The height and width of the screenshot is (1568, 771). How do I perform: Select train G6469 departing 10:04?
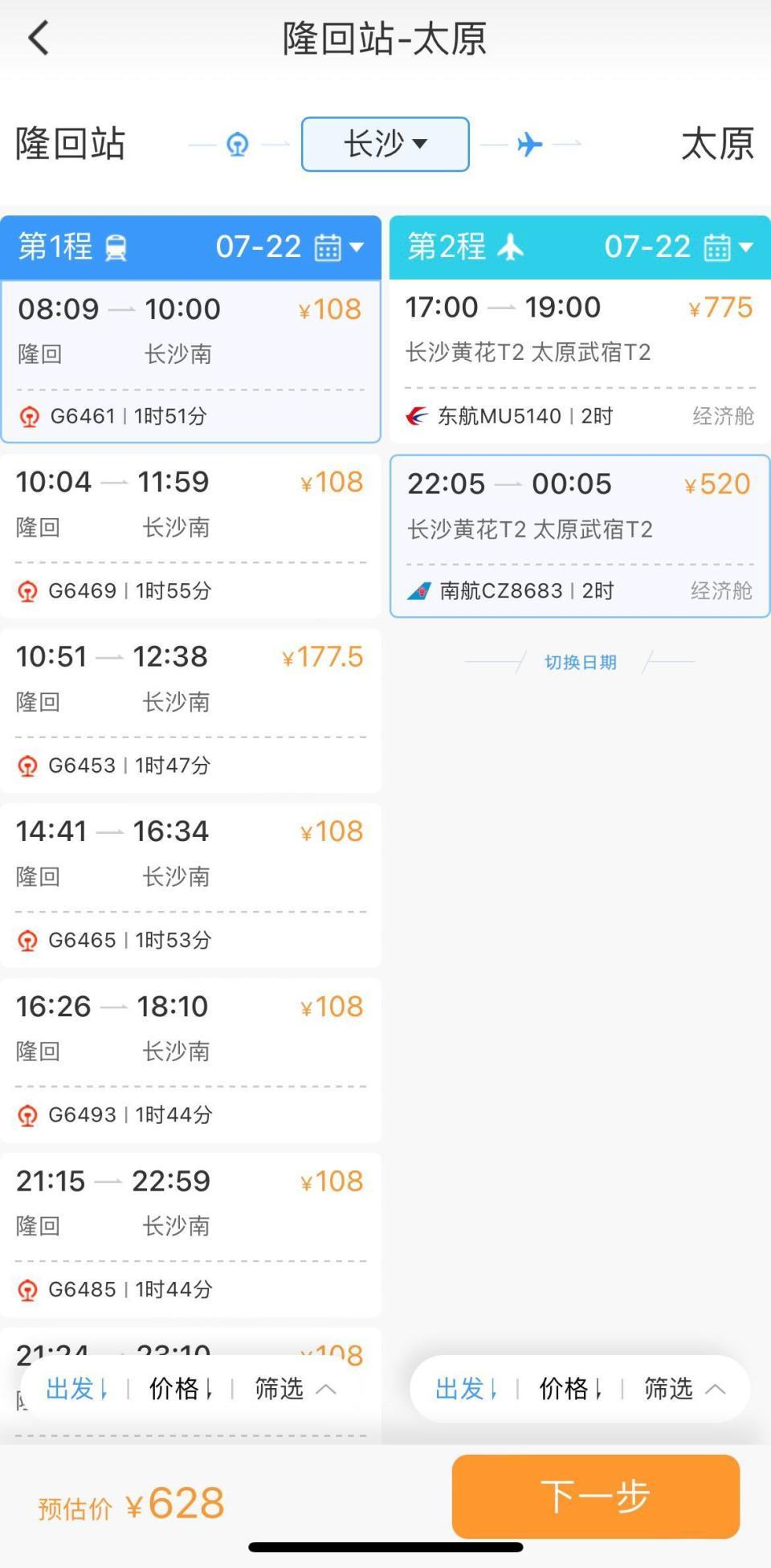click(190, 536)
